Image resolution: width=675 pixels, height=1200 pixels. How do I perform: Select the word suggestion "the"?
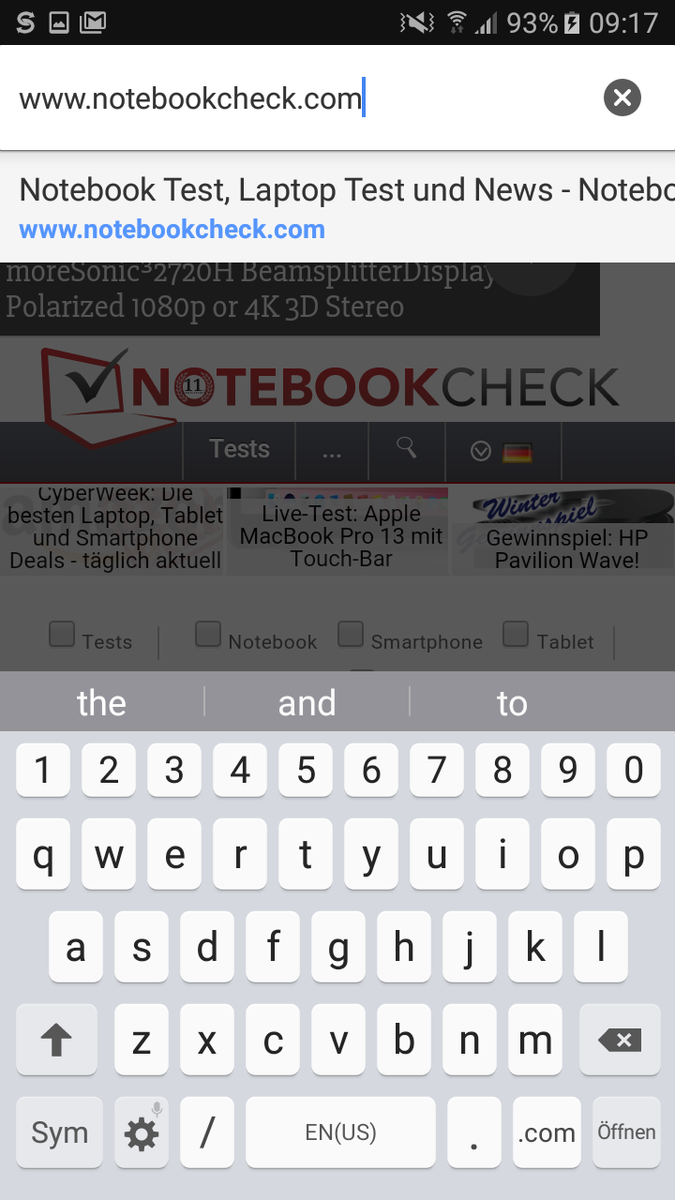point(102,703)
